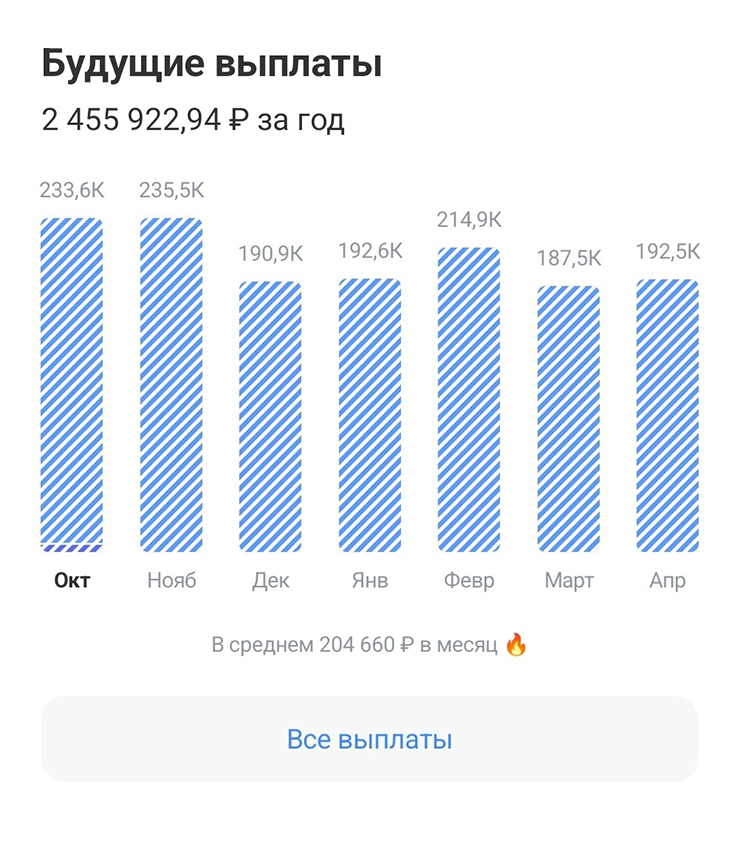Click the January bar labeled 192,6K
Viewport: 740px width, 852px height.
click(x=369, y=415)
